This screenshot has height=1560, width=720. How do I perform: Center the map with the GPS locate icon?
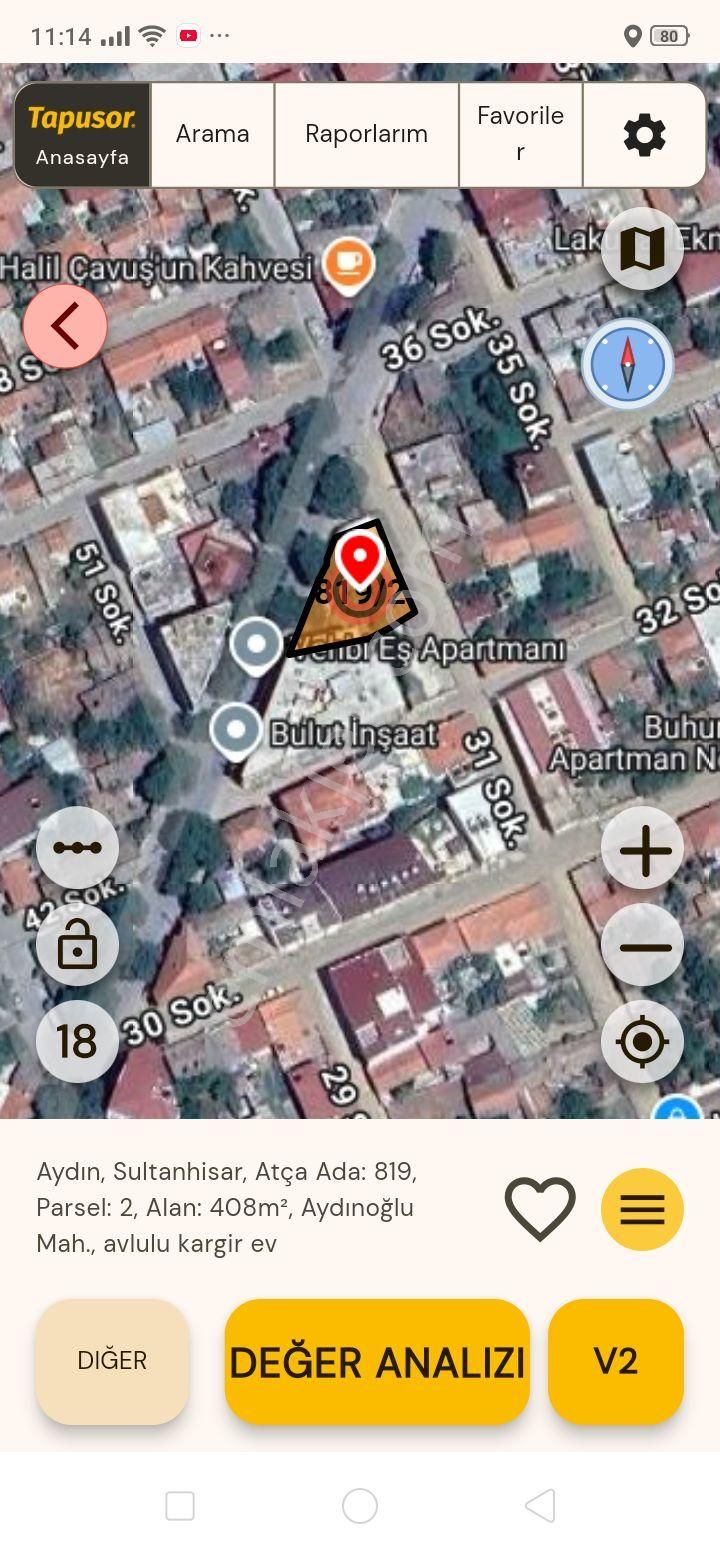click(642, 1041)
